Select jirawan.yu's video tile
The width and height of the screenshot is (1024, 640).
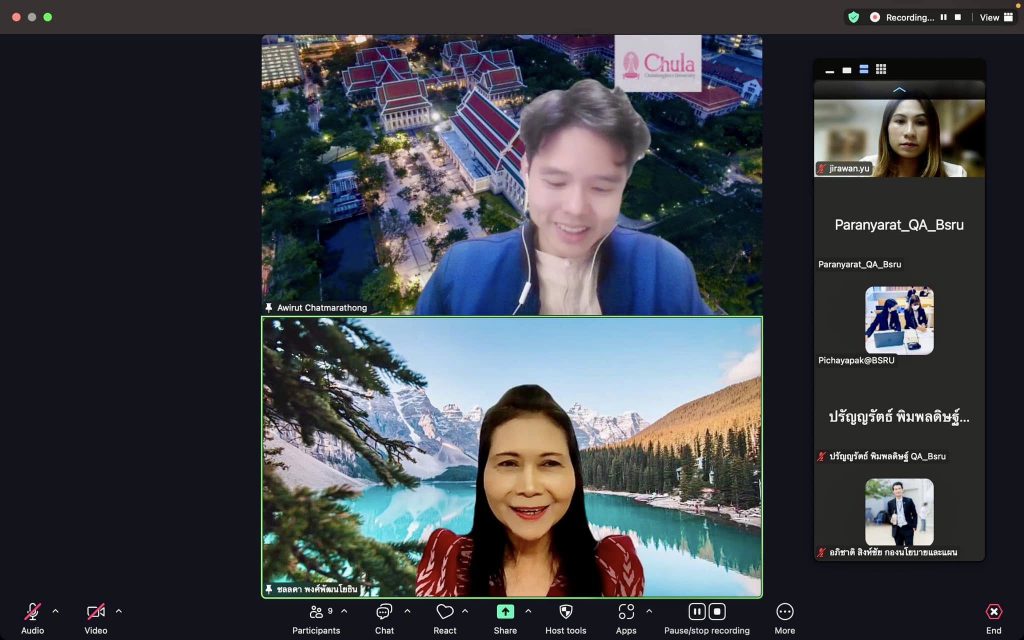(898, 137)
